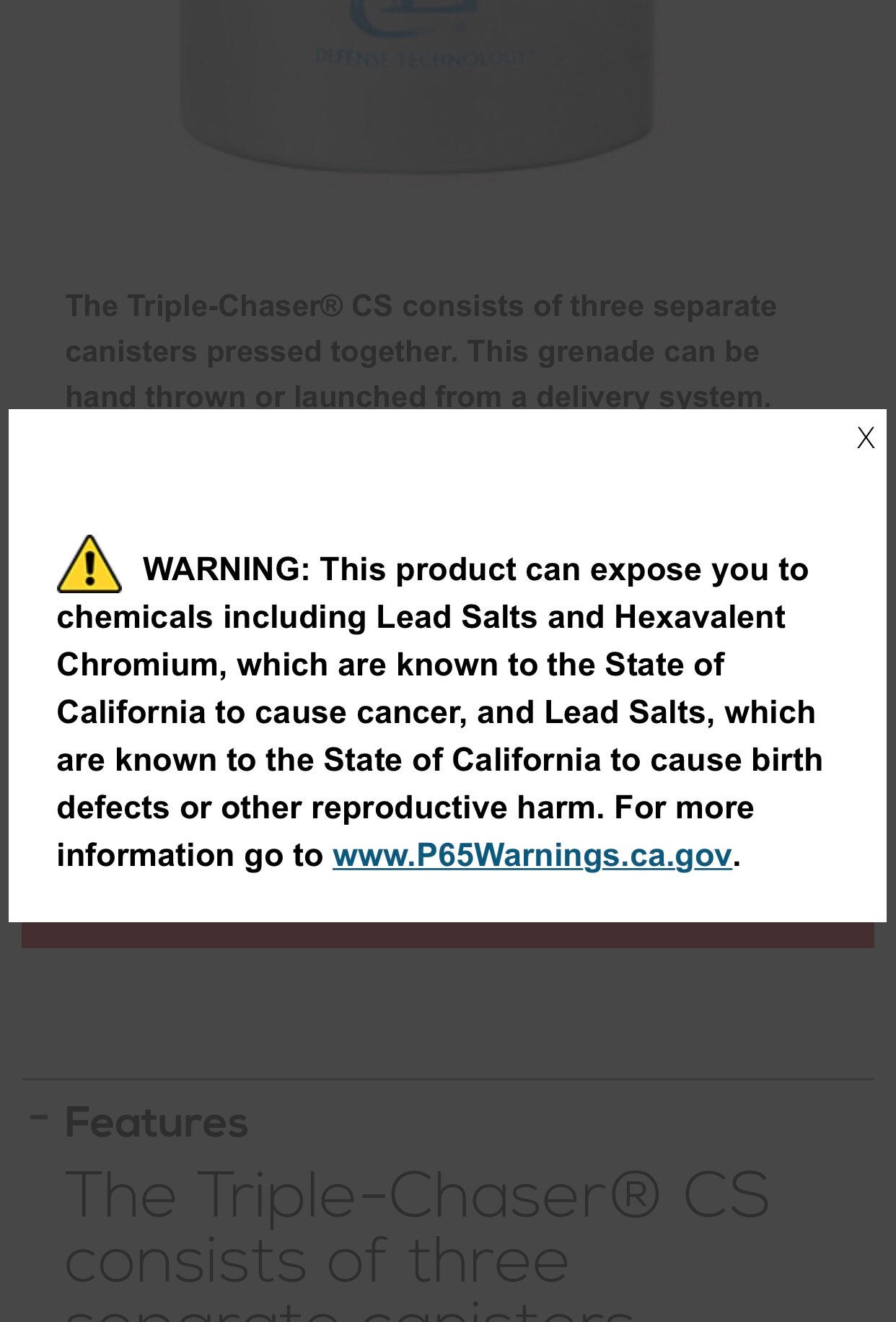
Task: Collapse the Features section
Action: 39,1119
